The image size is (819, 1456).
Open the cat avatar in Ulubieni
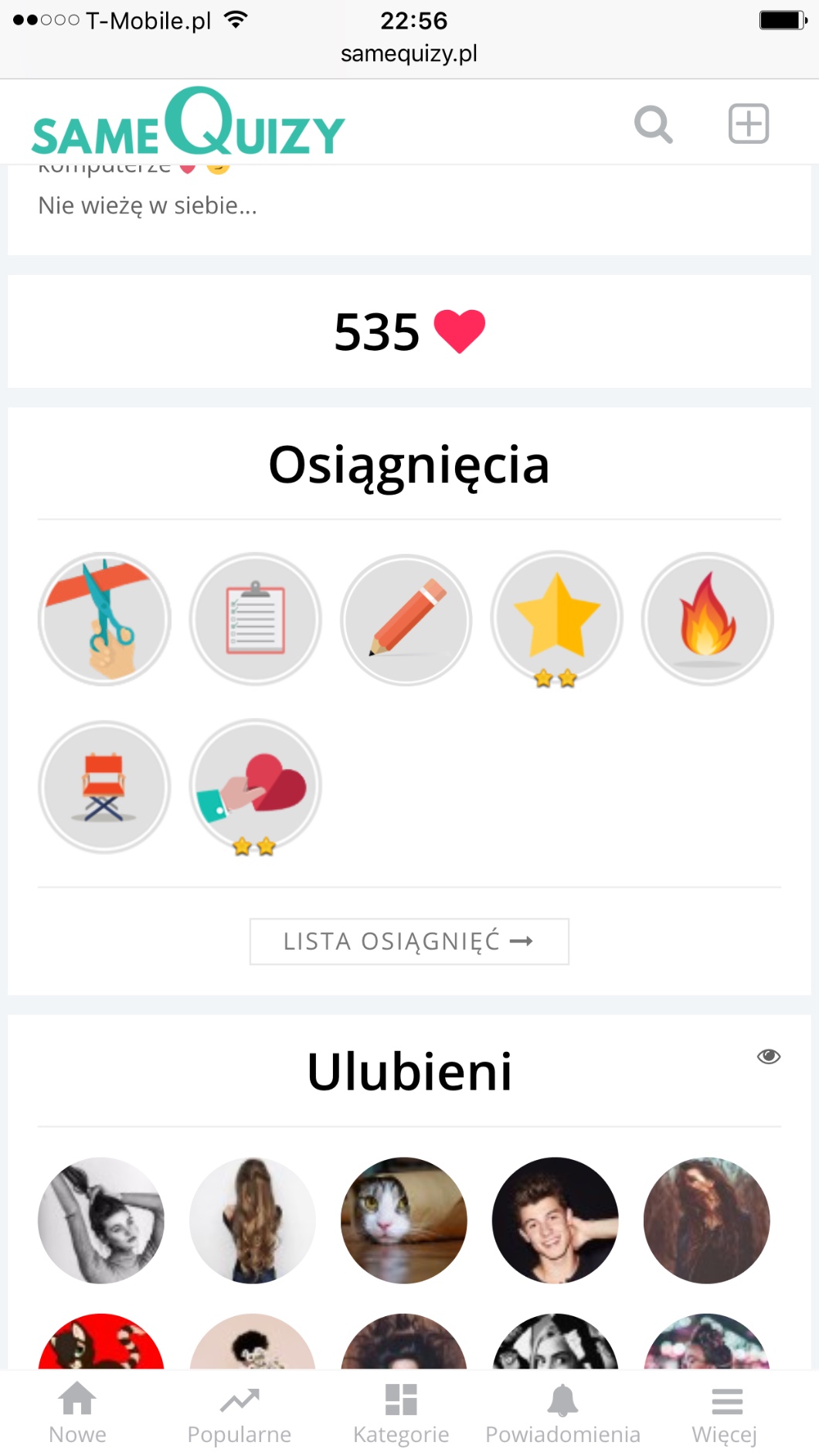point(404,1220)
